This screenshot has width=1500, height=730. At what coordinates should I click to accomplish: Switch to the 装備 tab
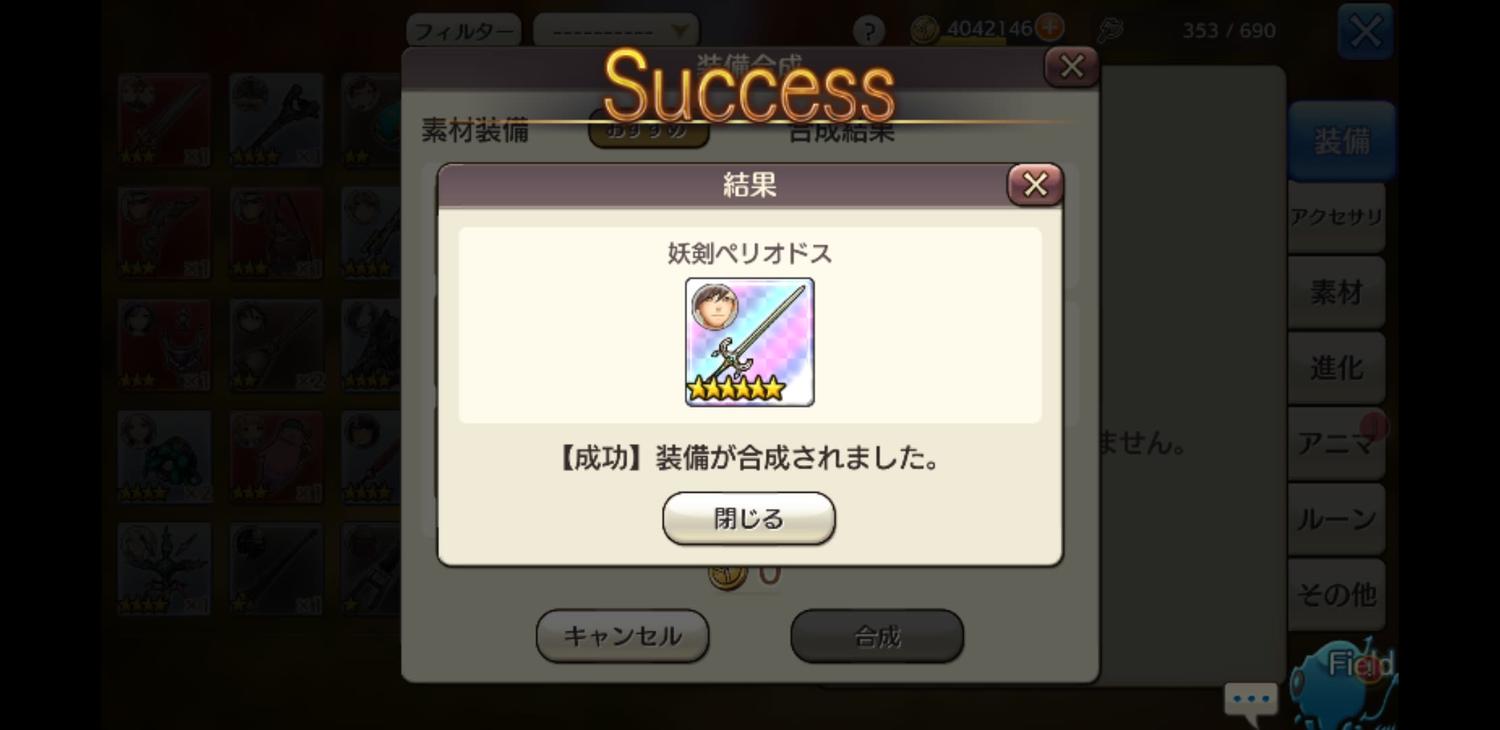point(1340,142)
